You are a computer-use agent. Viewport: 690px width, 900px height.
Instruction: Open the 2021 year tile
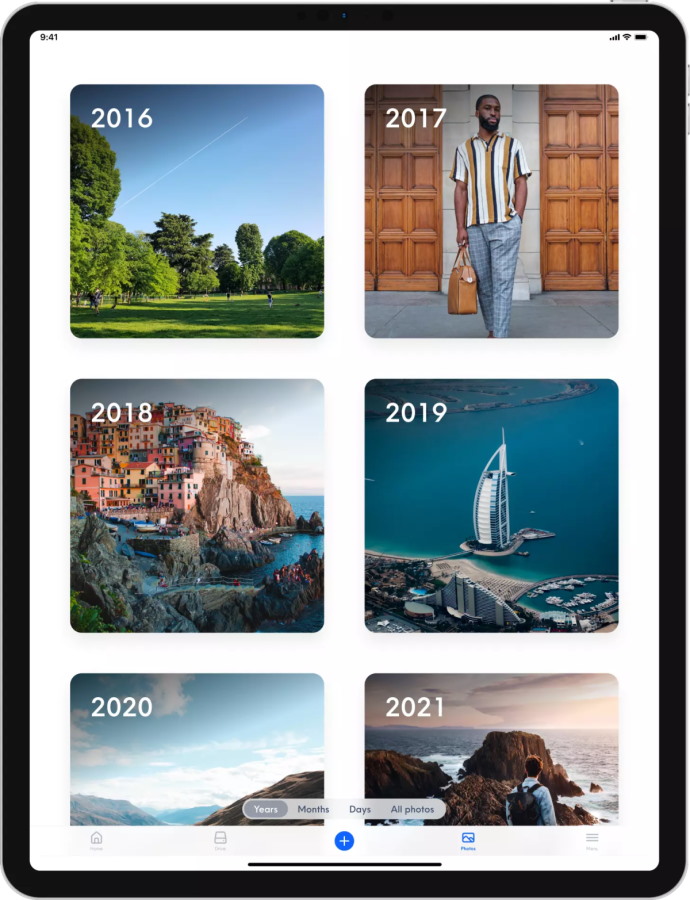point(491,740)
